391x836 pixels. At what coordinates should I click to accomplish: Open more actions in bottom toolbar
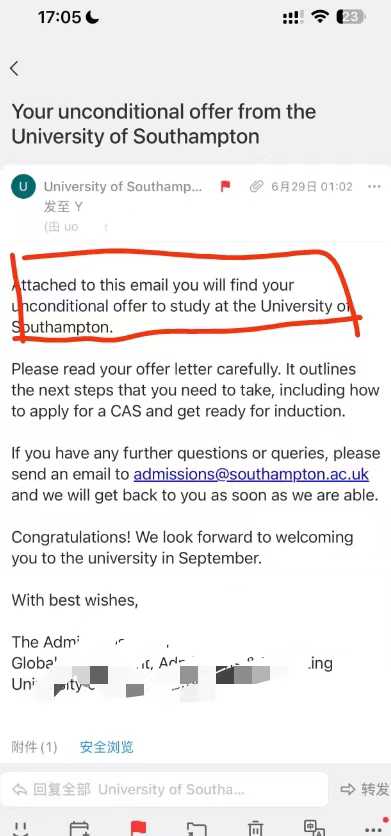coord(373,829)
